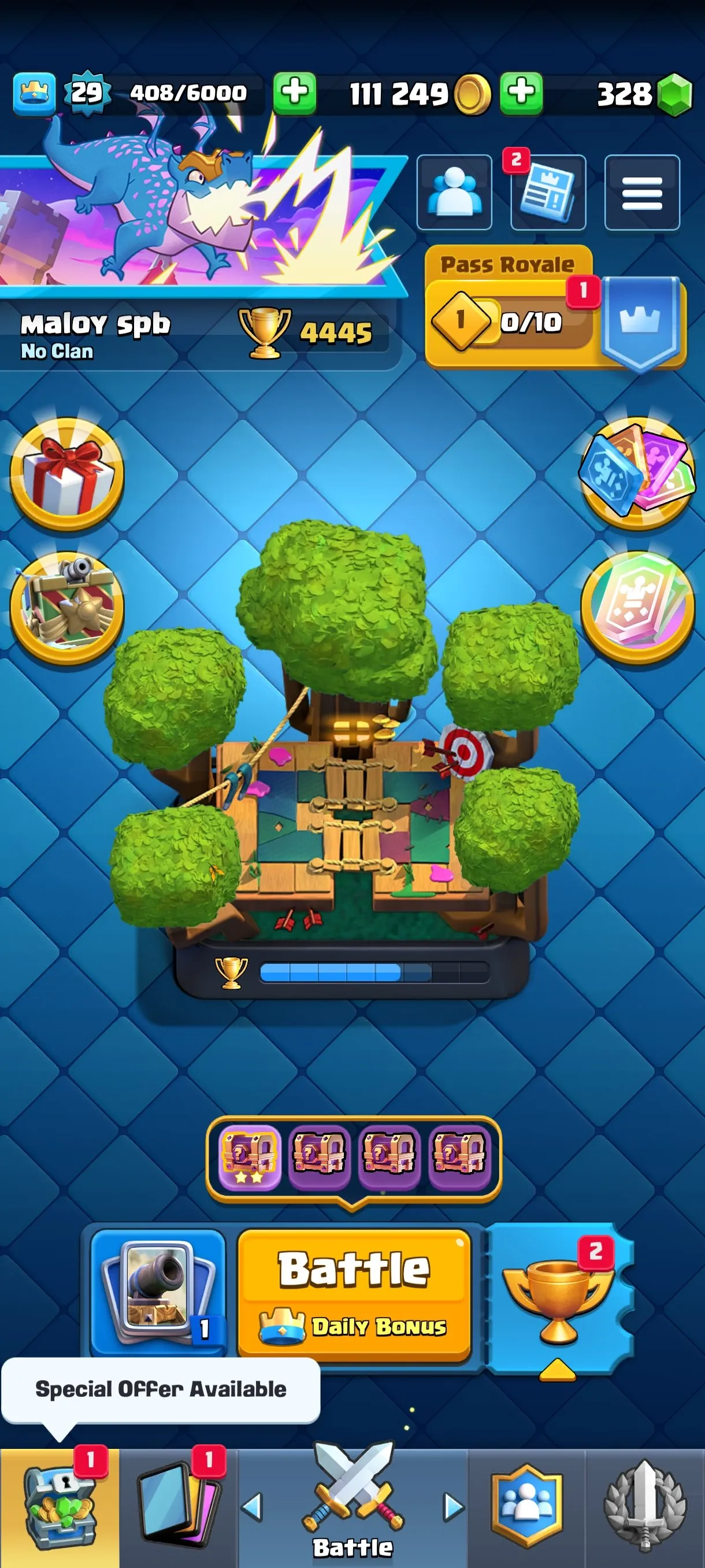
Task: Open the event tokens icon on the right
Action: (637, 476)
